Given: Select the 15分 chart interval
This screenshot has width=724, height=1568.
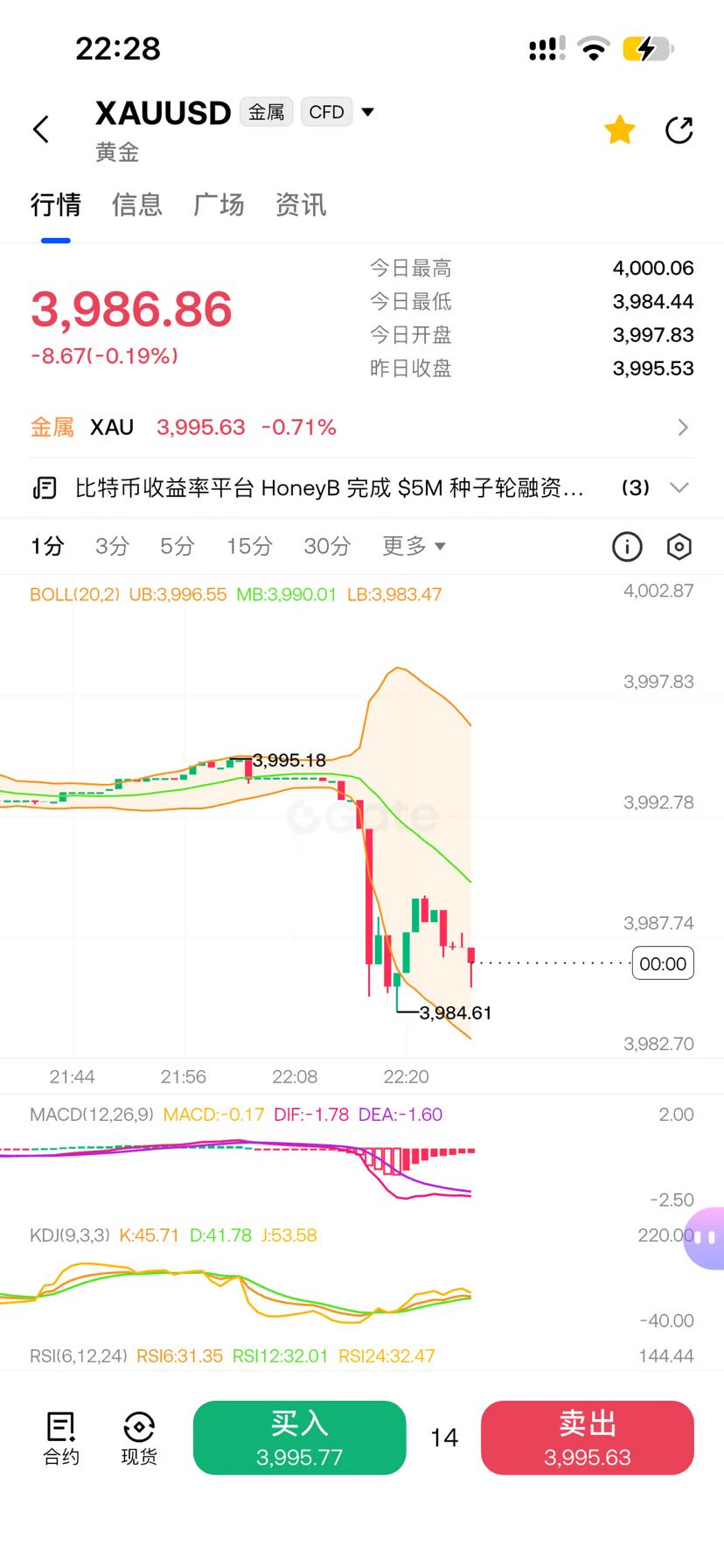Looking at the screenshot, I should pos(249,546).
